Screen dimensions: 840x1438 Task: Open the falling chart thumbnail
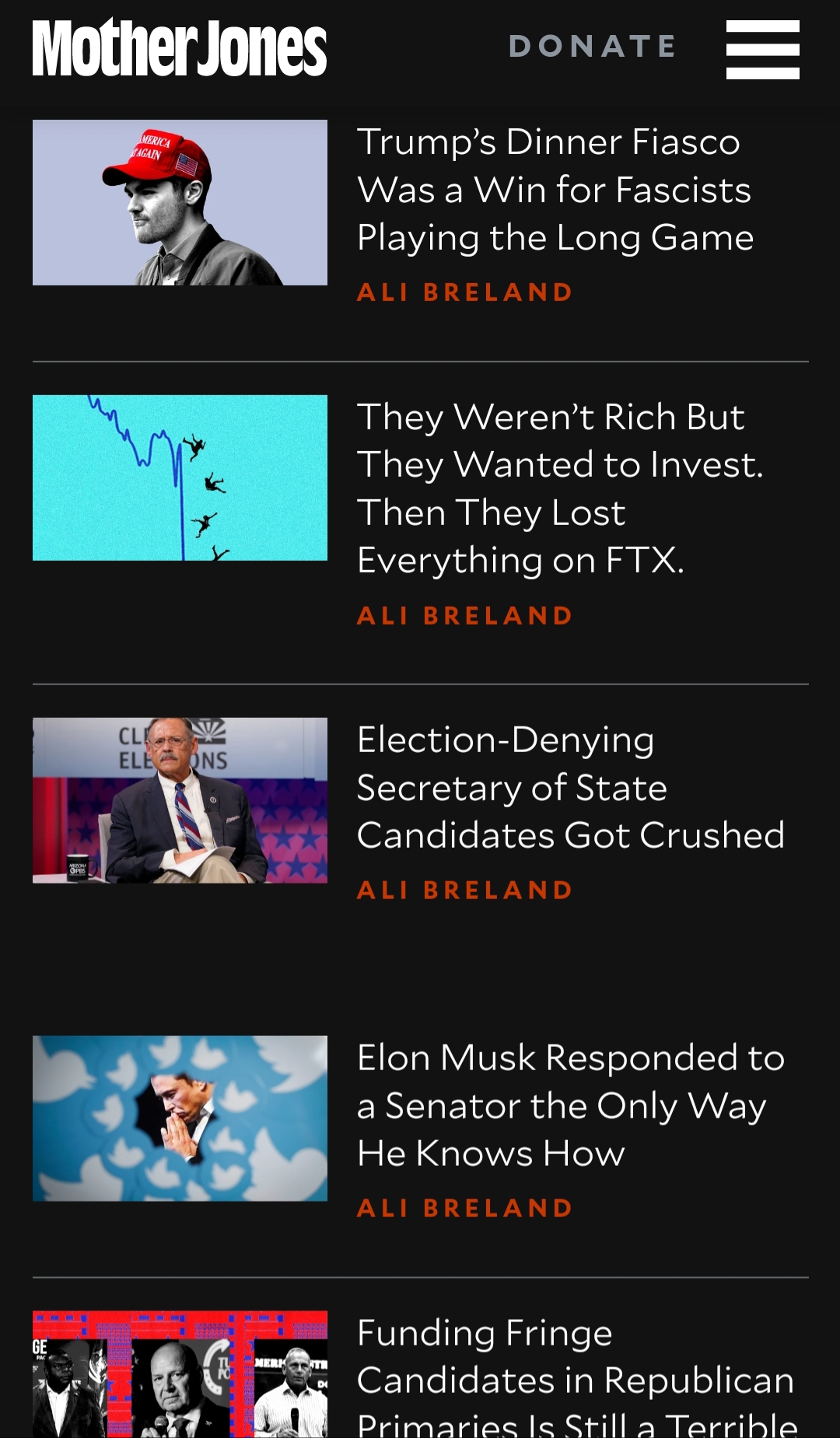[180, 478]
